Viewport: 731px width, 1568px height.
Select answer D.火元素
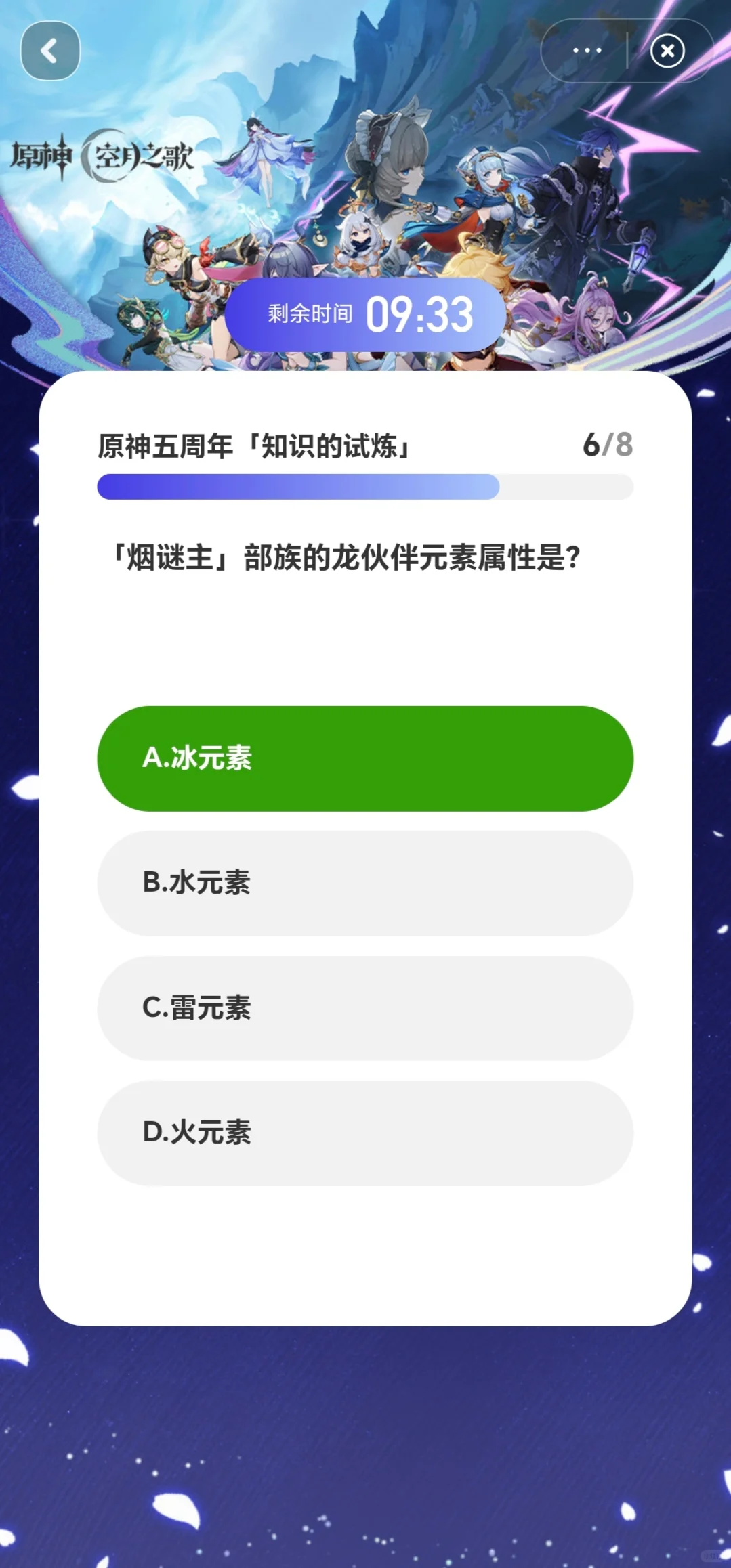pyautogui.click(x=365, y=1132)
